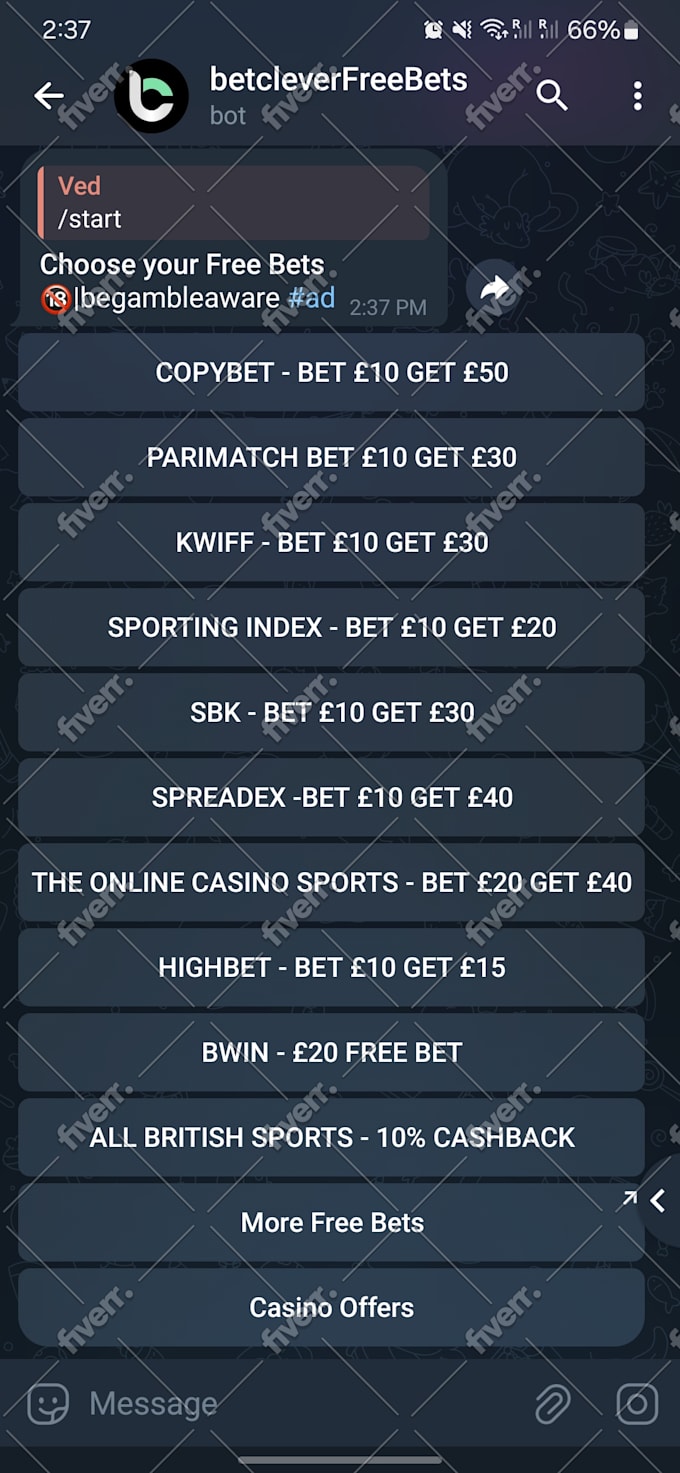Go back from the betcleverFreeBets chat
680x1473 pixels.
48,96
